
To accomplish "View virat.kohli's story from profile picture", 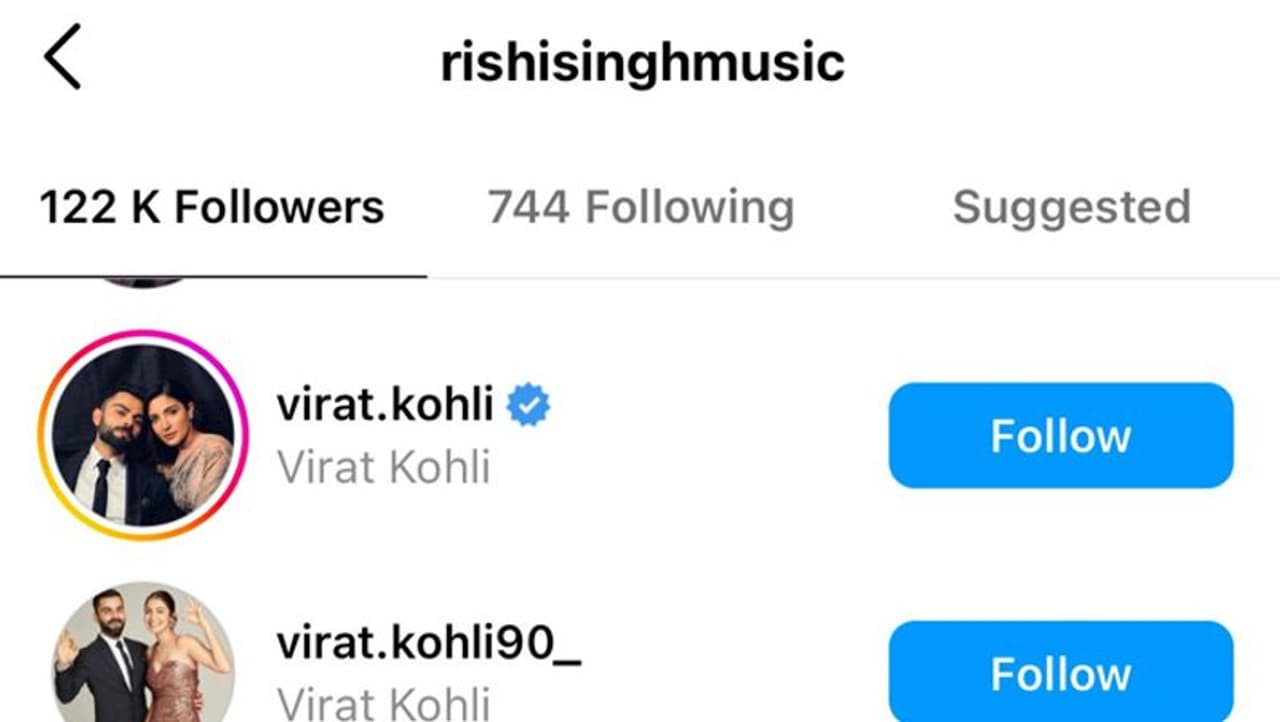I will [143, 435].
